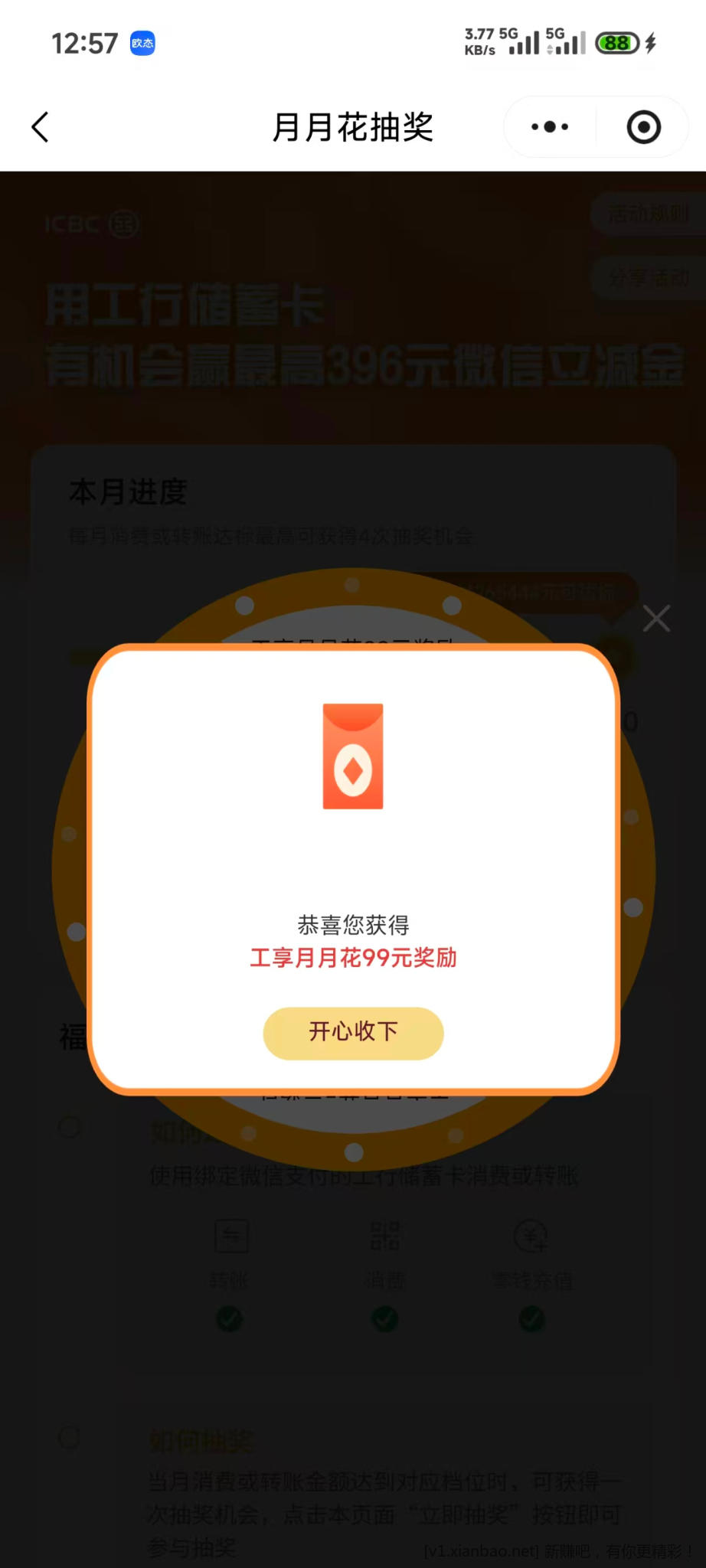
Task: Tap the mini-program exit circle icon
Action: (x=642, y=127)
